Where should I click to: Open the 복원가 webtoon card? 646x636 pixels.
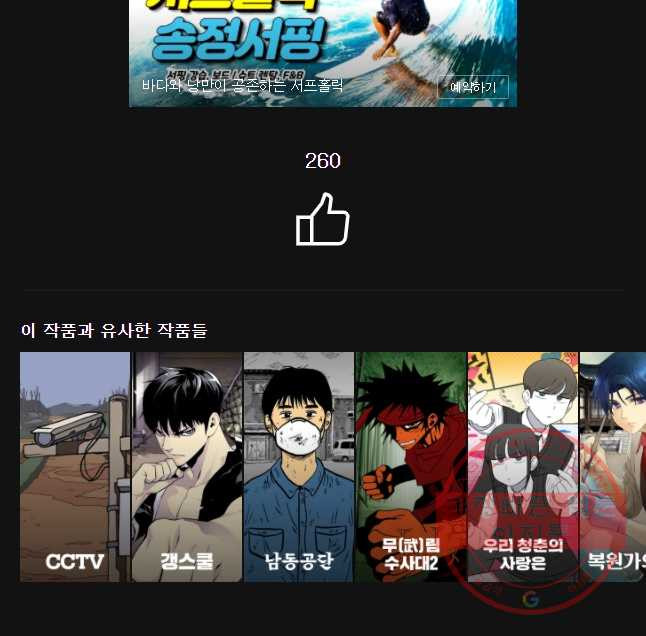613,466
